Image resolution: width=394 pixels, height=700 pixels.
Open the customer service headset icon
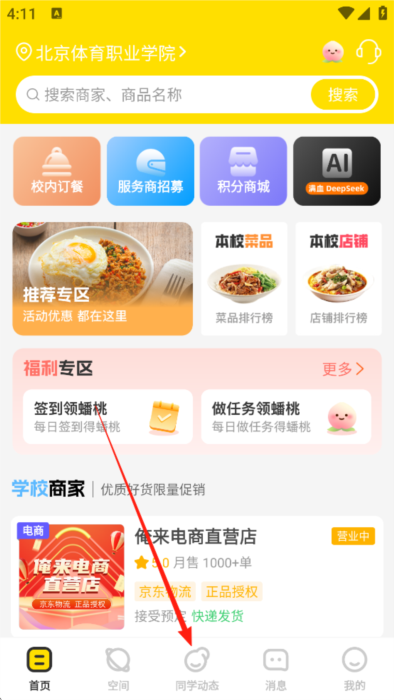[x=368, y=52]
